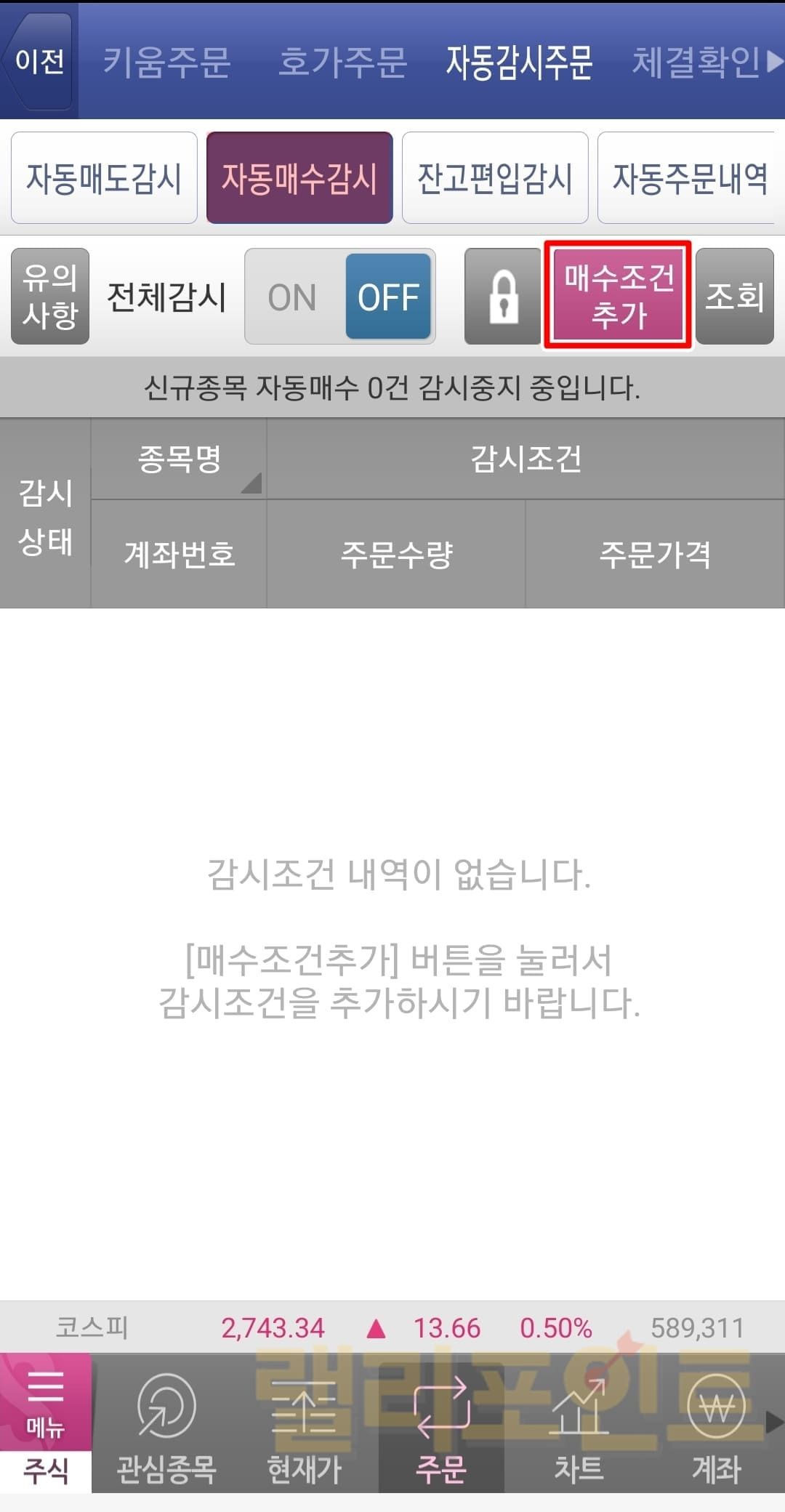
Task: Open the 체결확인 tab
Action: pos(696,61)
